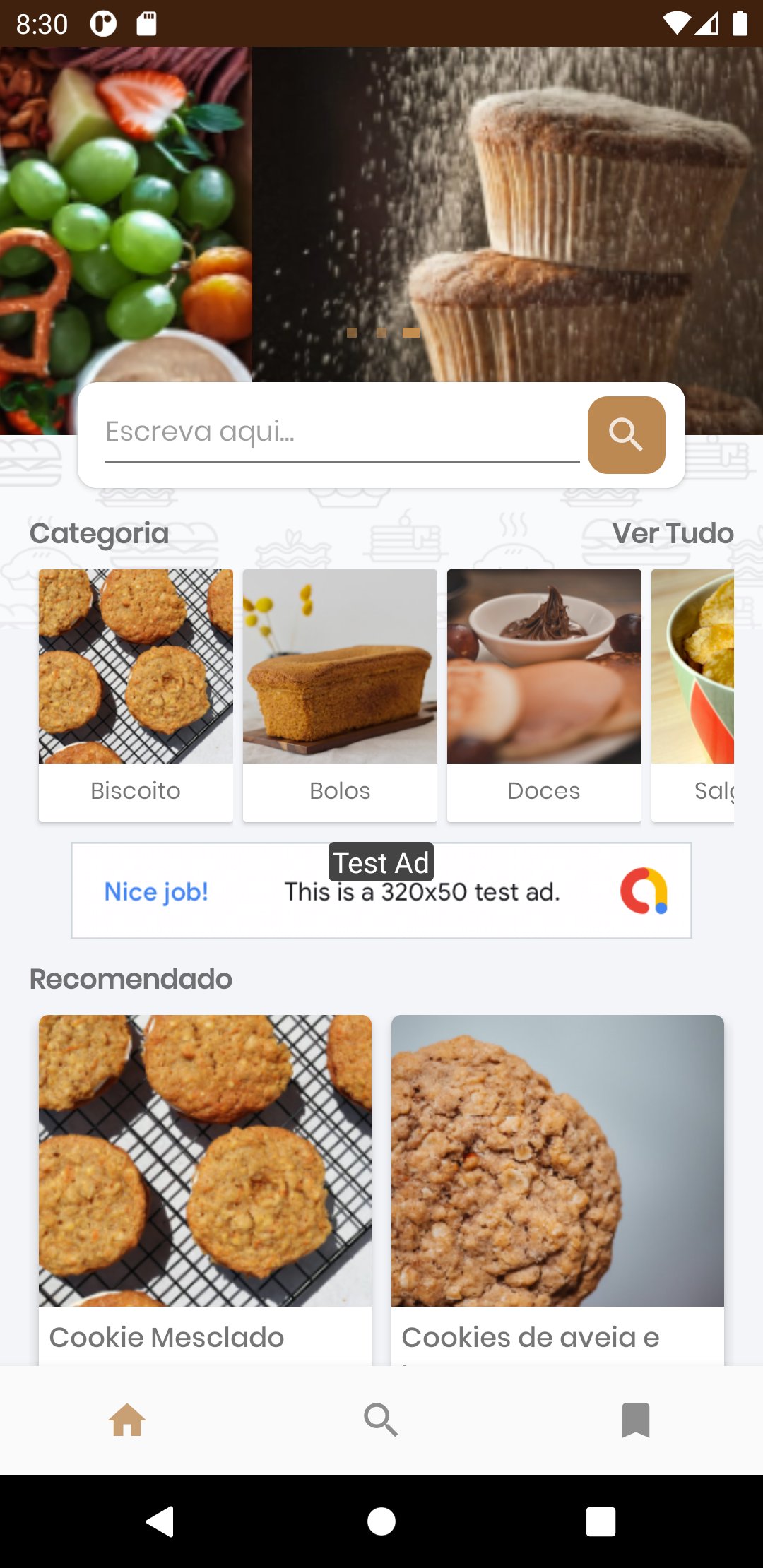View the Cookies de aveia recipe
Viewport: 763px width, 1568px height.
pyautogui.click(x=557, y=1189)
